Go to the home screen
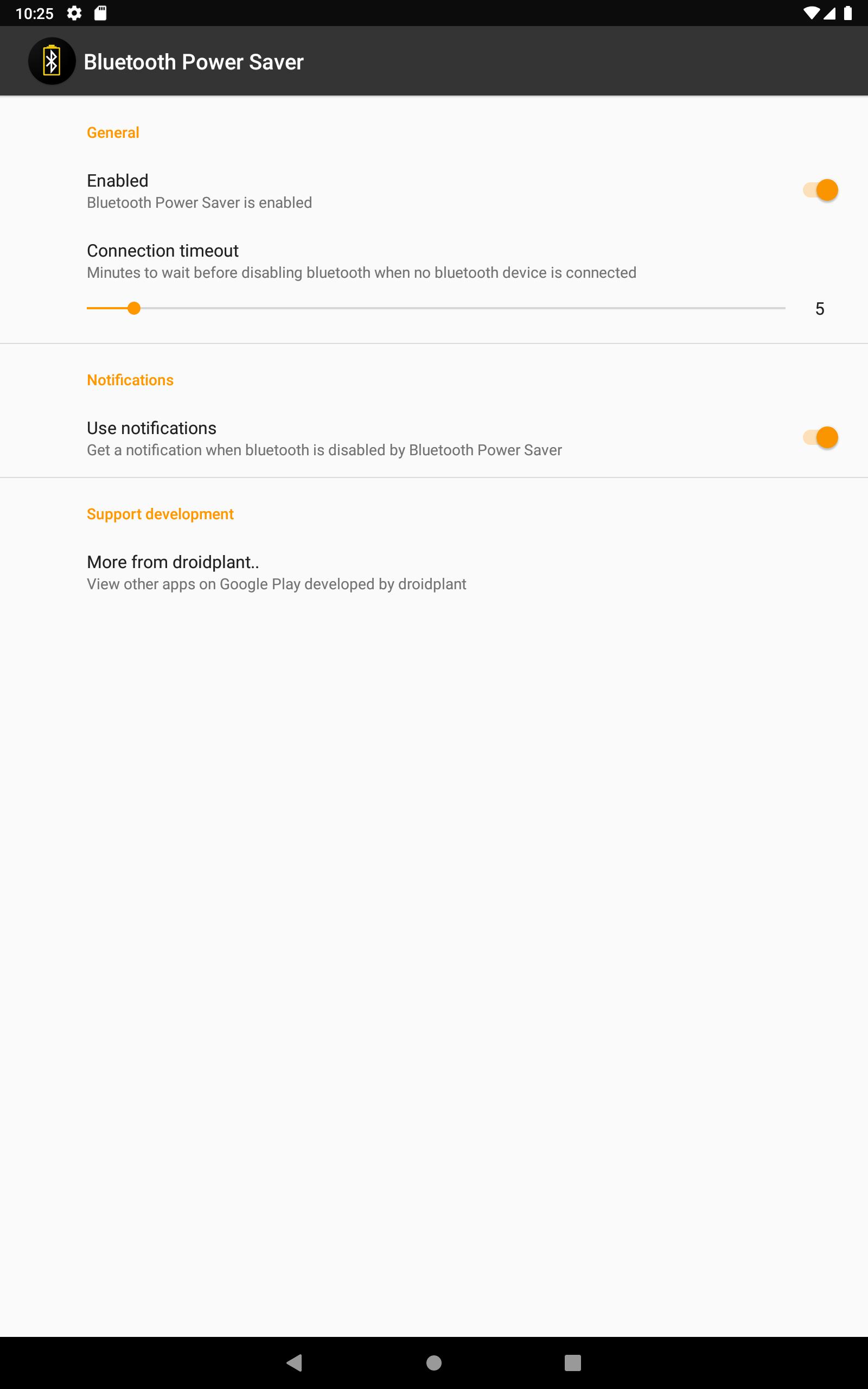The width and height of the screenshot is (868, 1389). click(434, 1362)
